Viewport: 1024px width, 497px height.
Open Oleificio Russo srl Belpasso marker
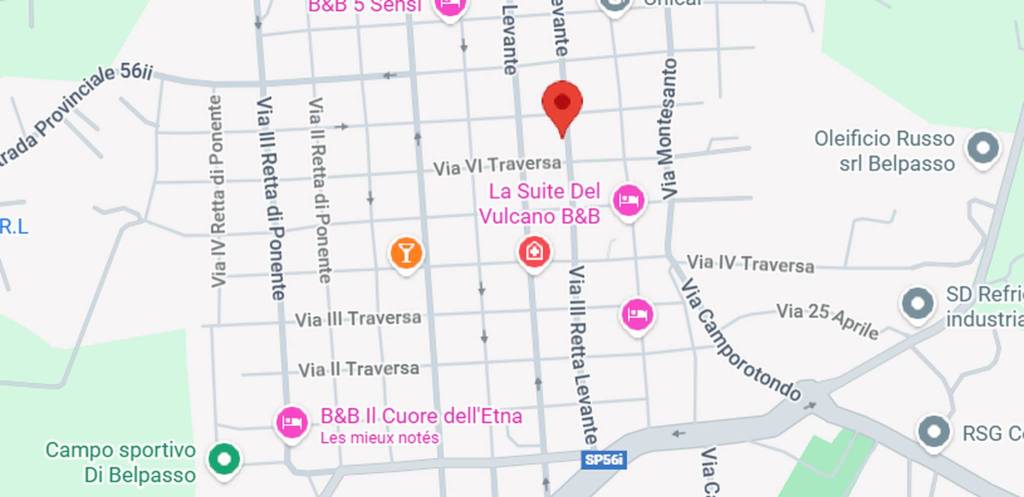coord(985,149)
